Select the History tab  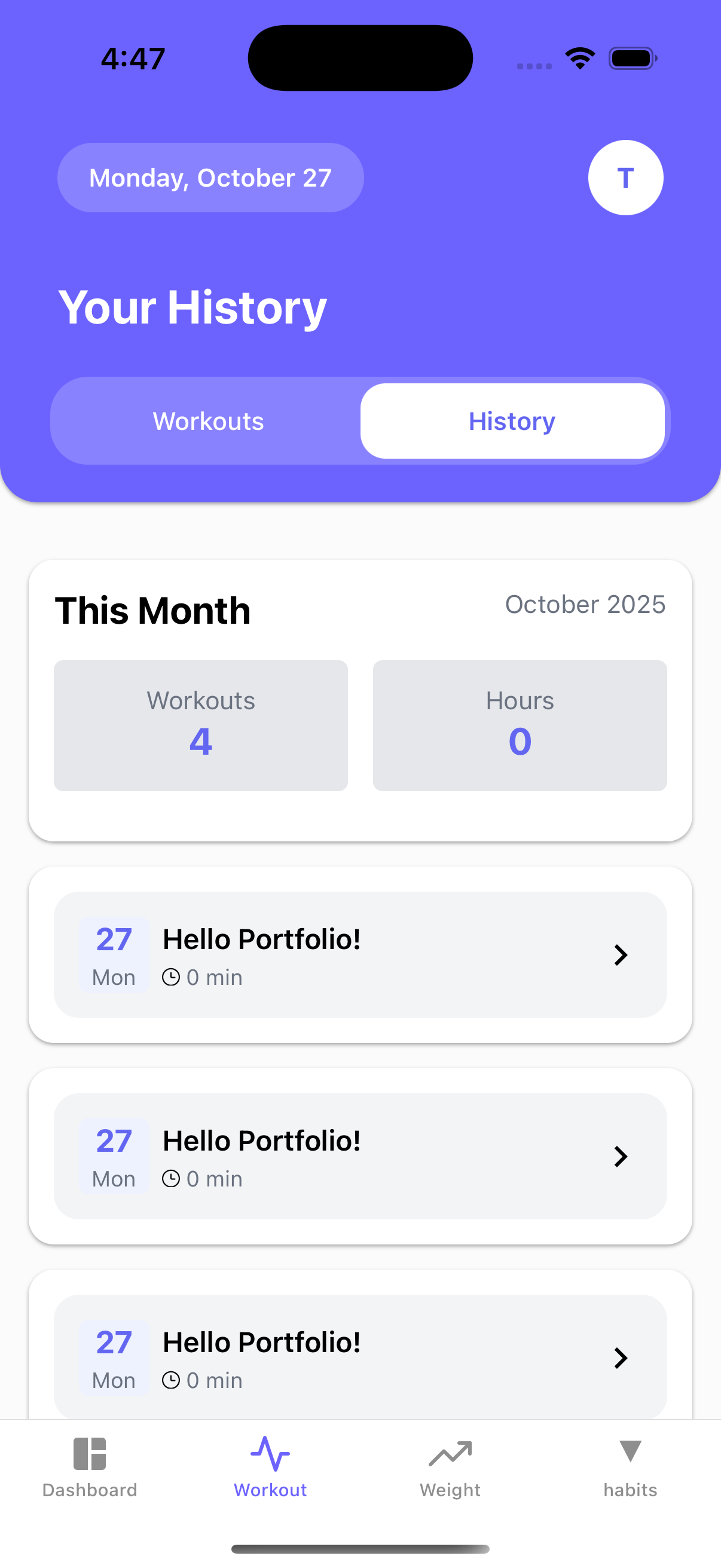512,420
